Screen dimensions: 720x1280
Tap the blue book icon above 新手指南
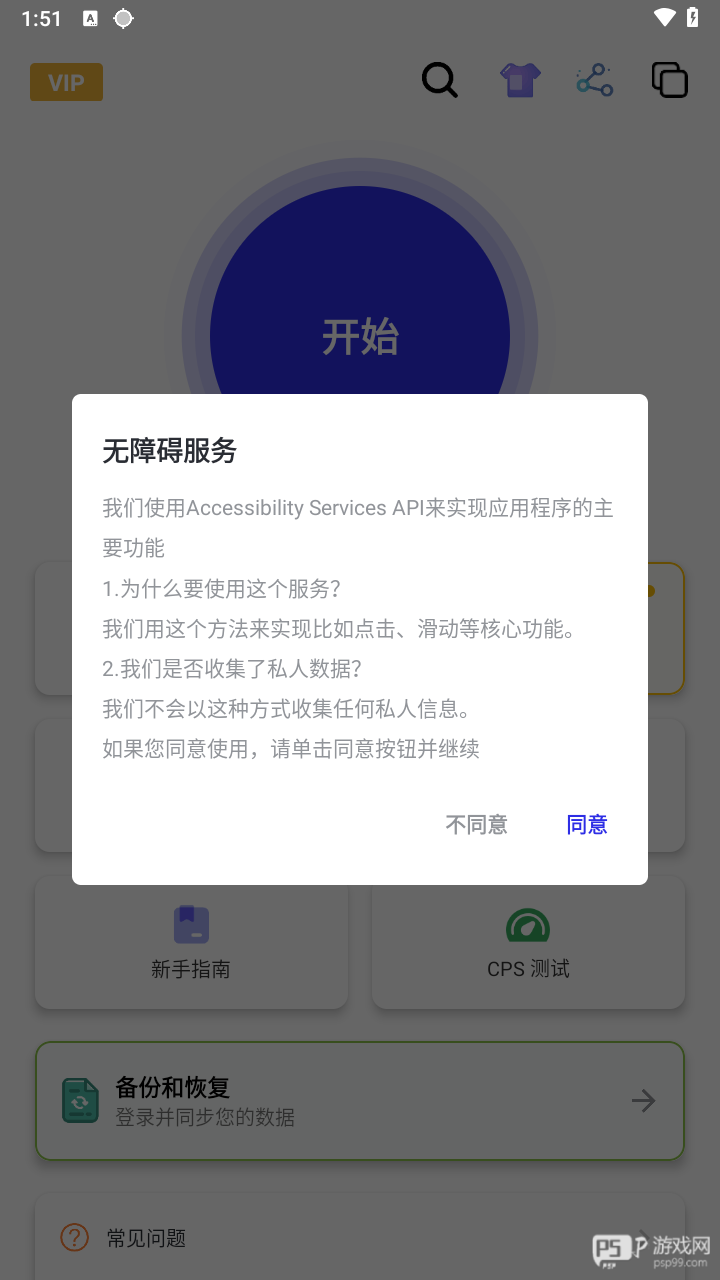tap(191, 925)
